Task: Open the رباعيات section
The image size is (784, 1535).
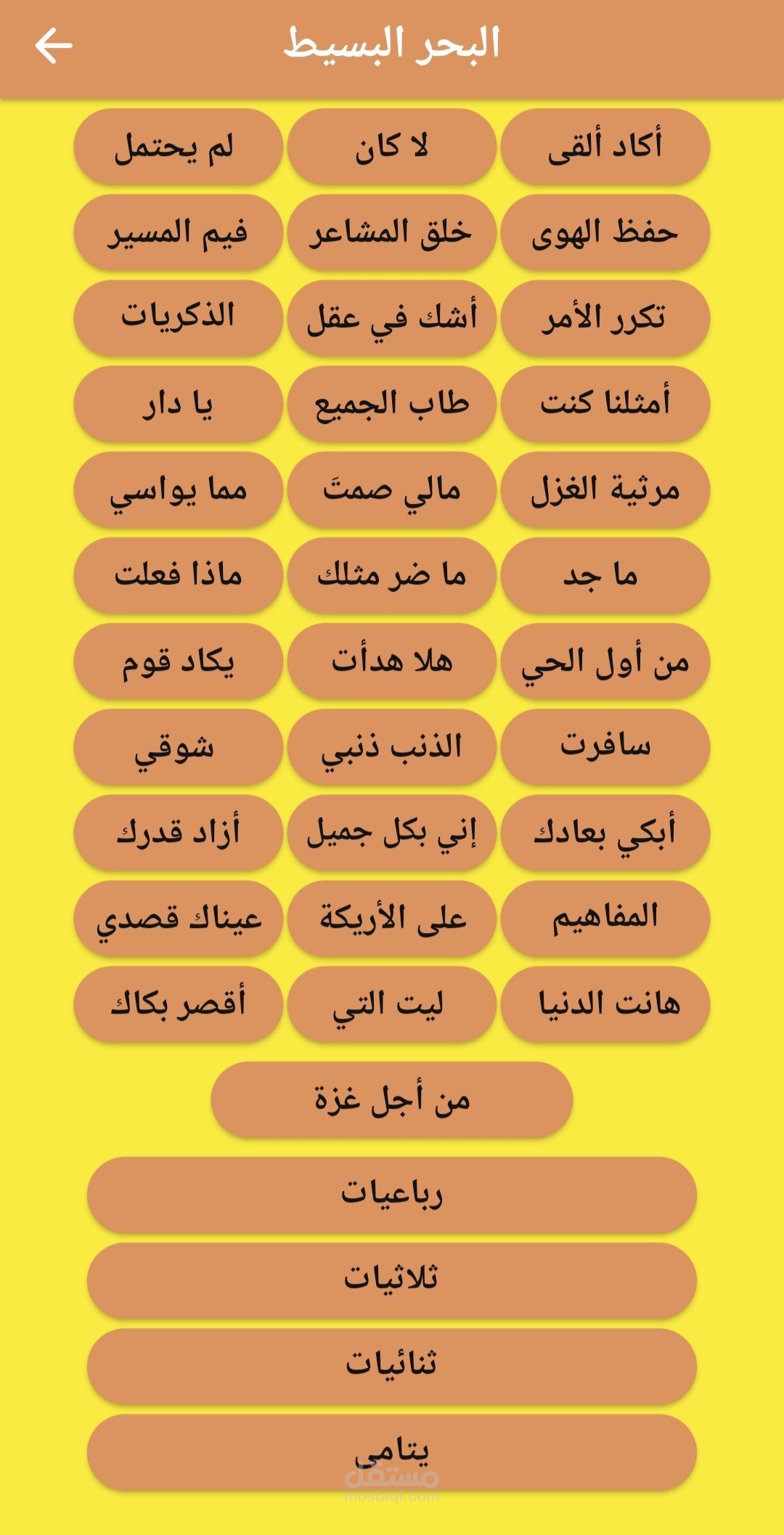Action: pyautogui.click(x=391, y=1194)
